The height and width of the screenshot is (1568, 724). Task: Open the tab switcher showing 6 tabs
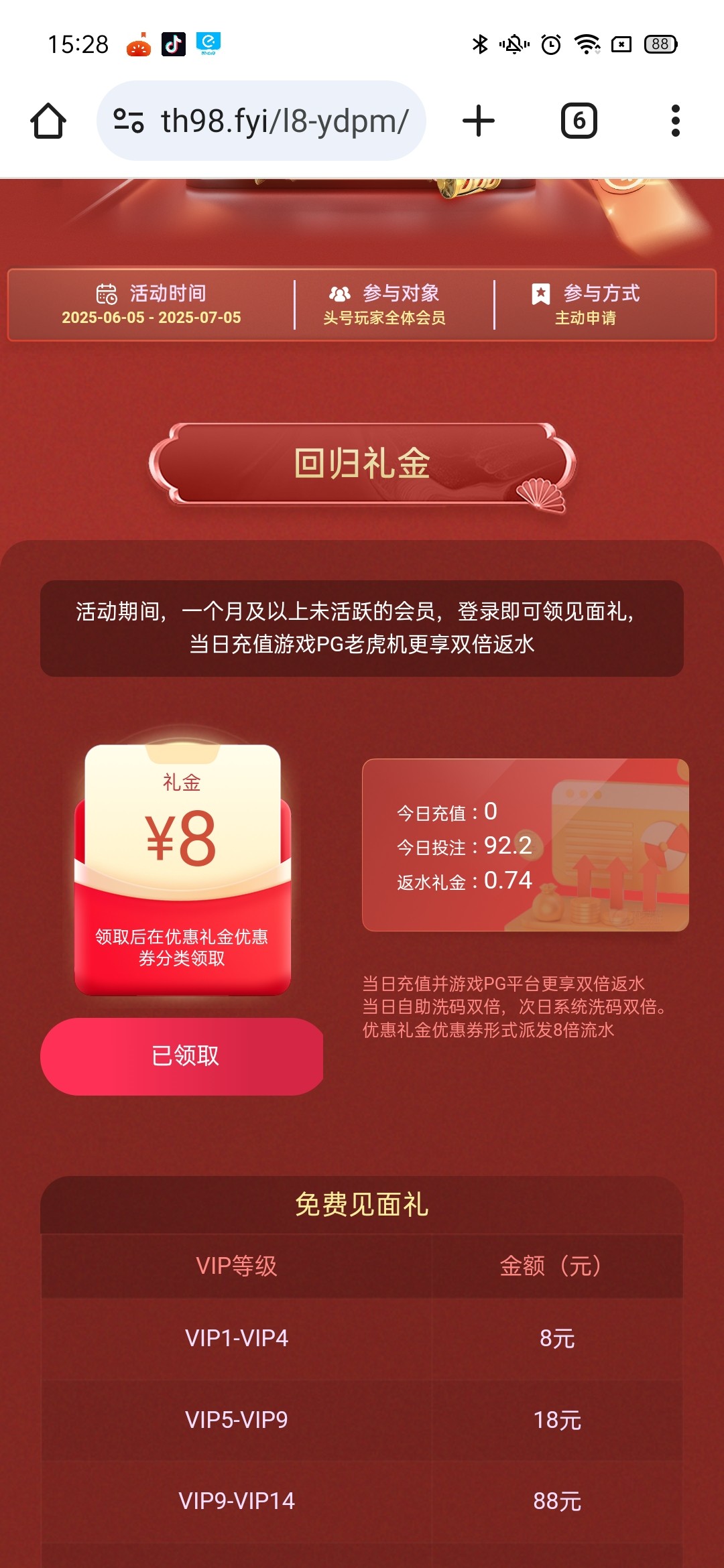point(579,121)
